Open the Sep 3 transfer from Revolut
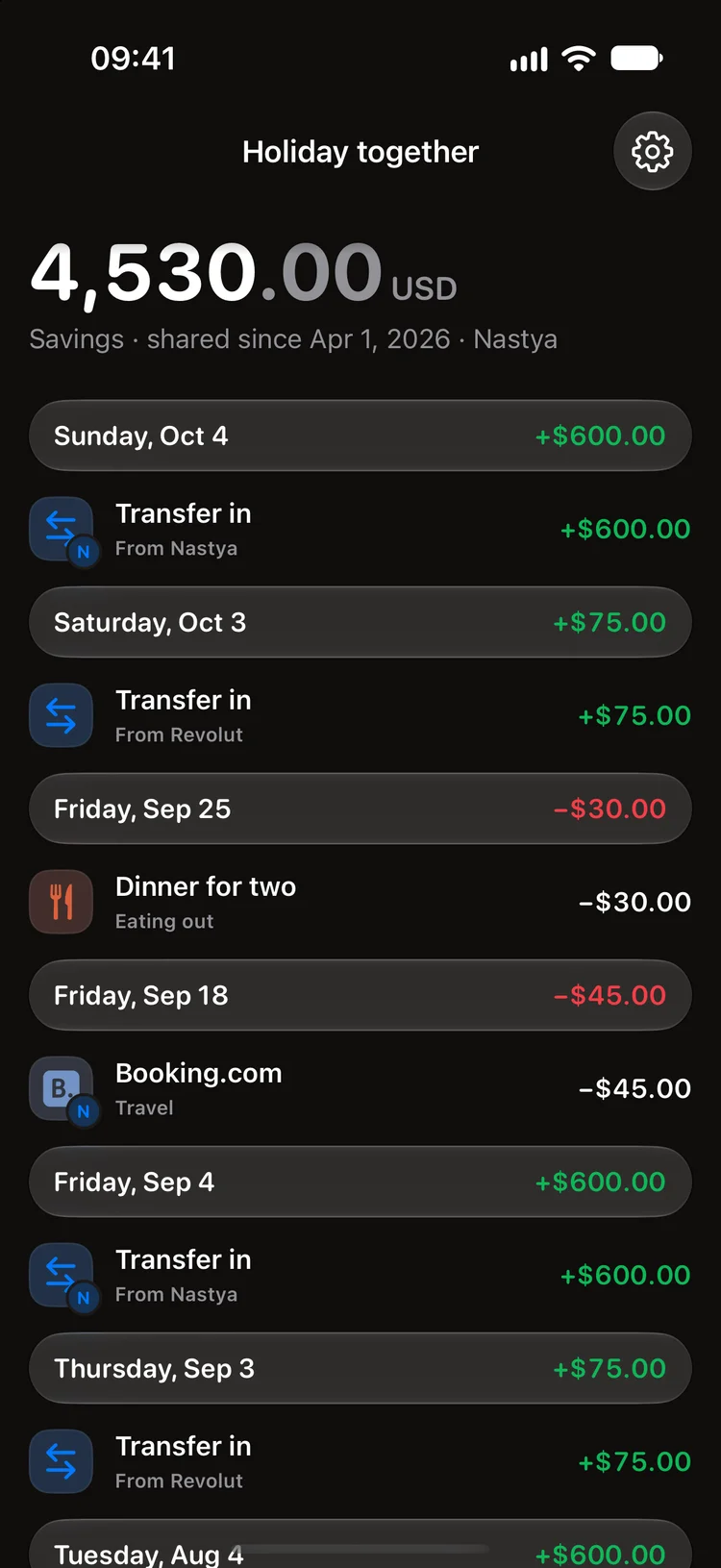Image resolution: width=721 pixels, height=1568 pixels. (360, 1461)
